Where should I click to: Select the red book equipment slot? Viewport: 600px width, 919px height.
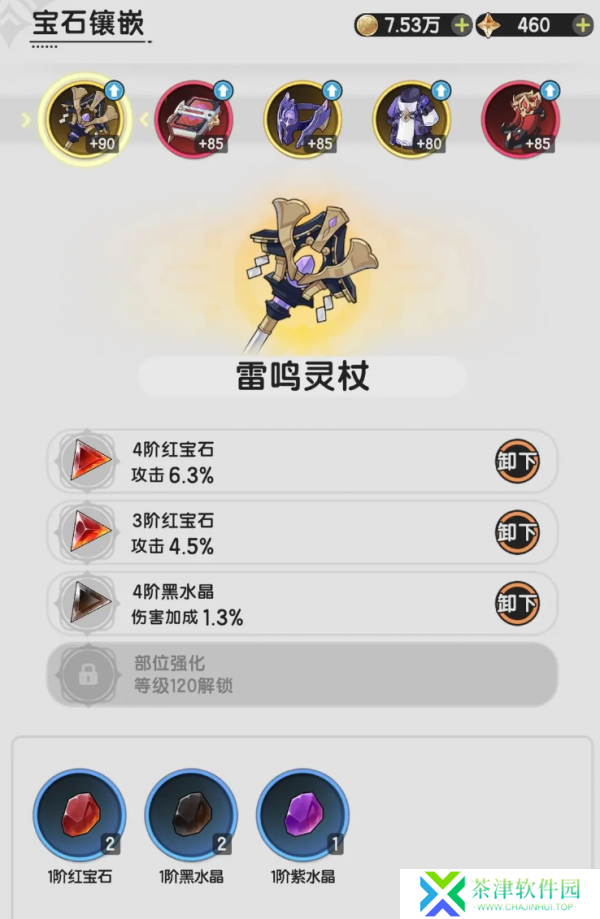(194, 120)
